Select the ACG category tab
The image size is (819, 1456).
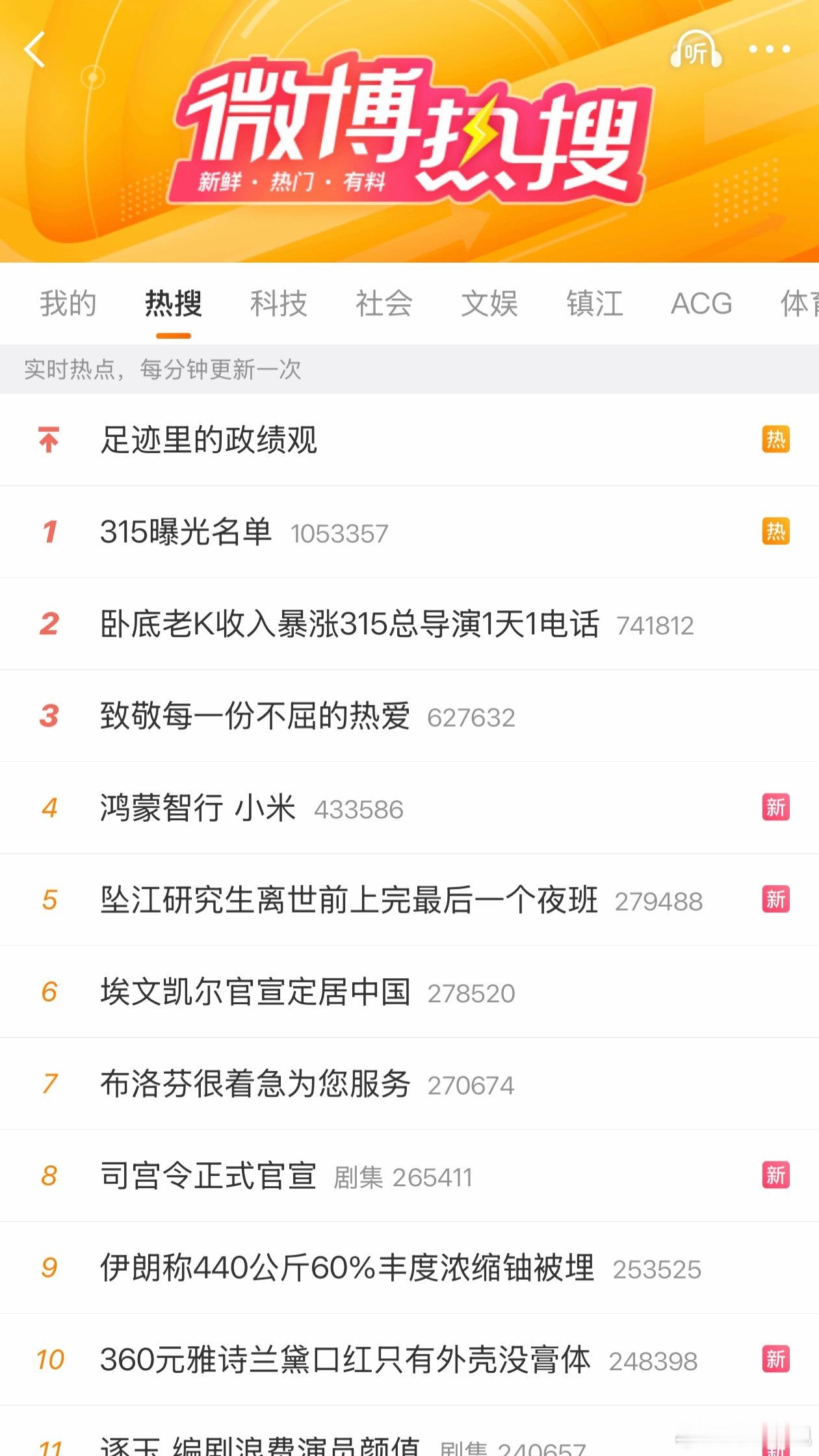click(701, 304)
